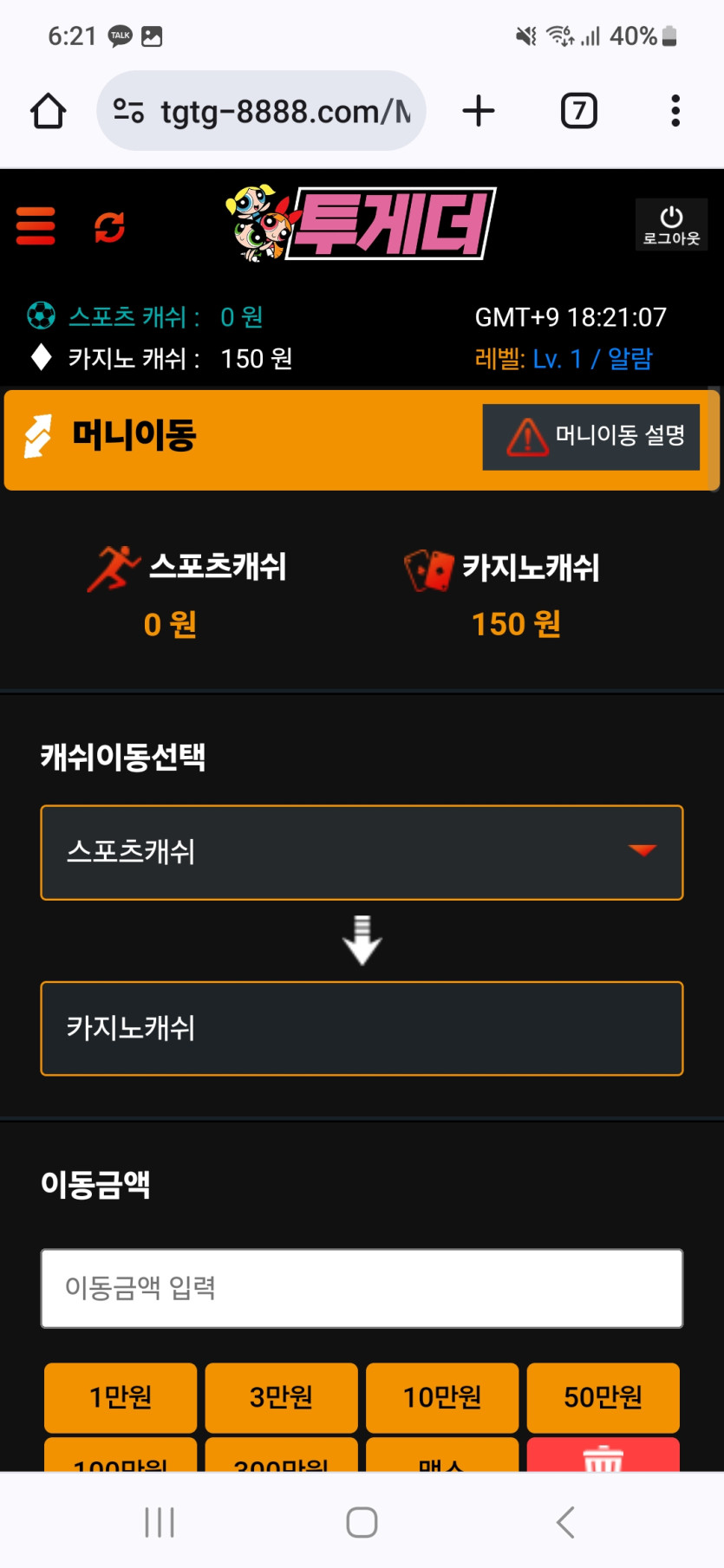
Task: Expand the 스포츠캐쉬 source dropdown
Action: point(362,852)
